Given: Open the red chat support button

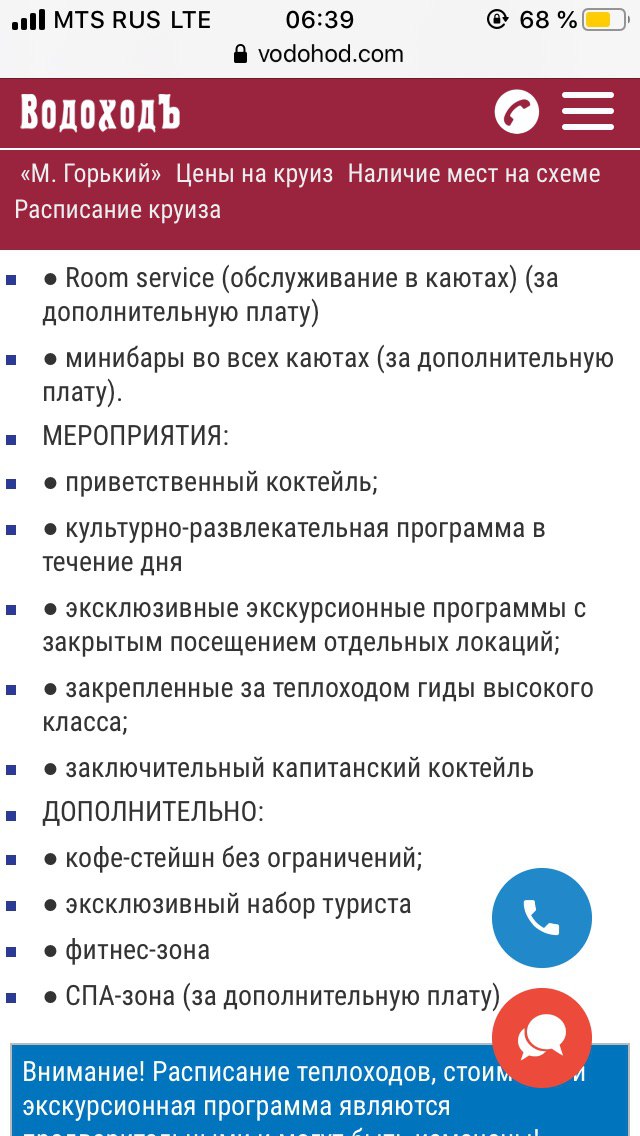Looking at the screenshot, I should point(541,1037).
